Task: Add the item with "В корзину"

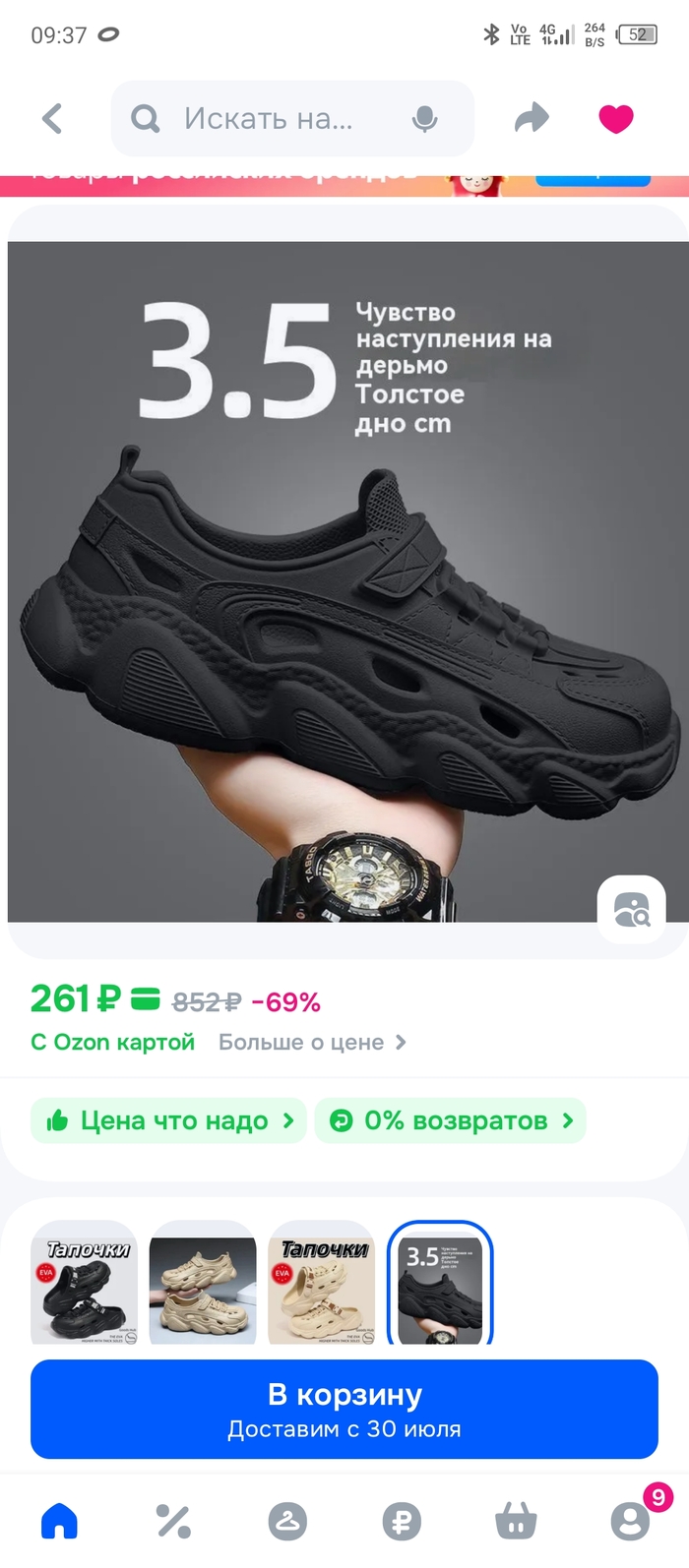Action: click(344, 1409)
